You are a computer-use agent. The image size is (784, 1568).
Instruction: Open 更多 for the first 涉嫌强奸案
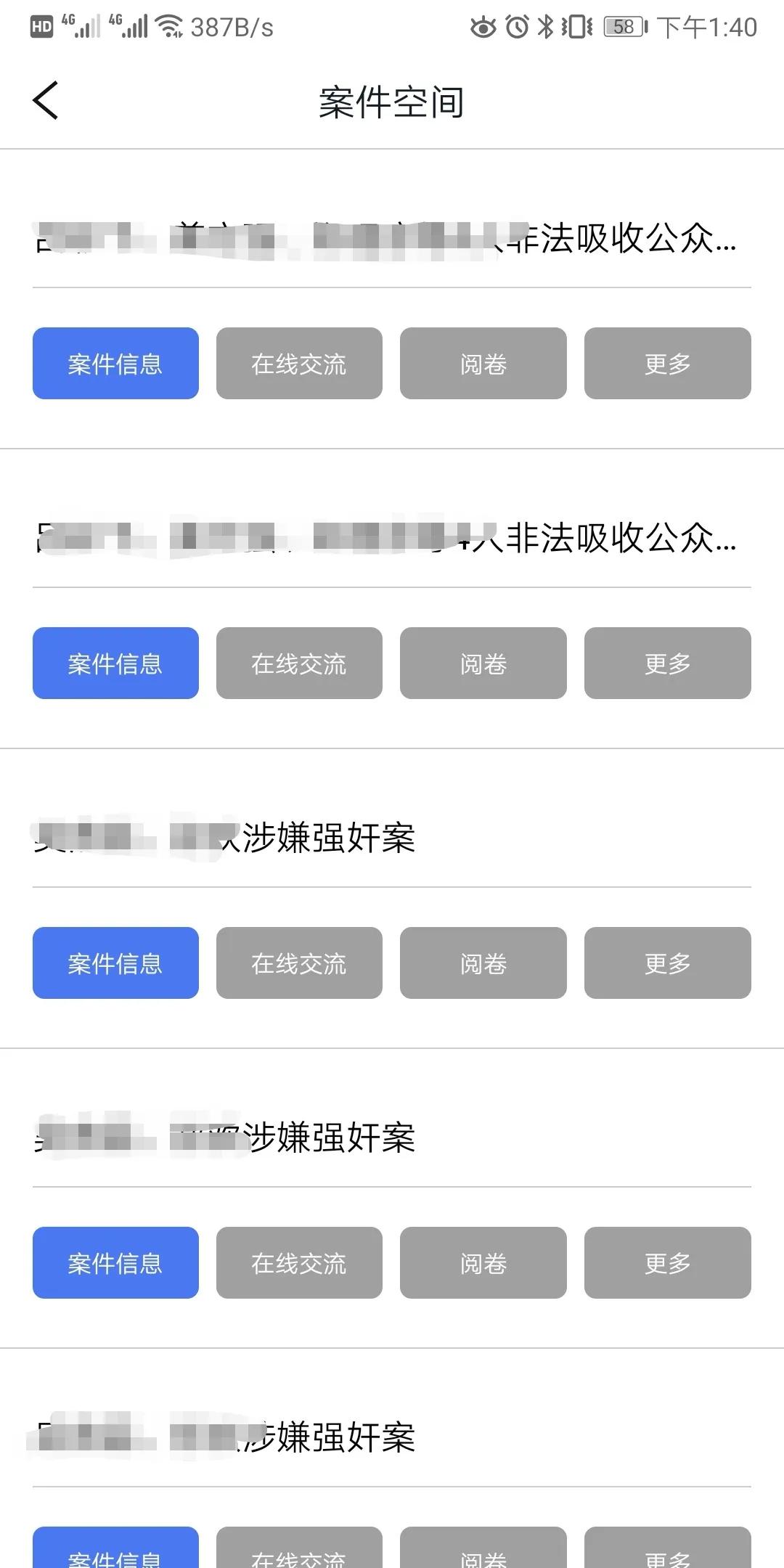(666, 963)
